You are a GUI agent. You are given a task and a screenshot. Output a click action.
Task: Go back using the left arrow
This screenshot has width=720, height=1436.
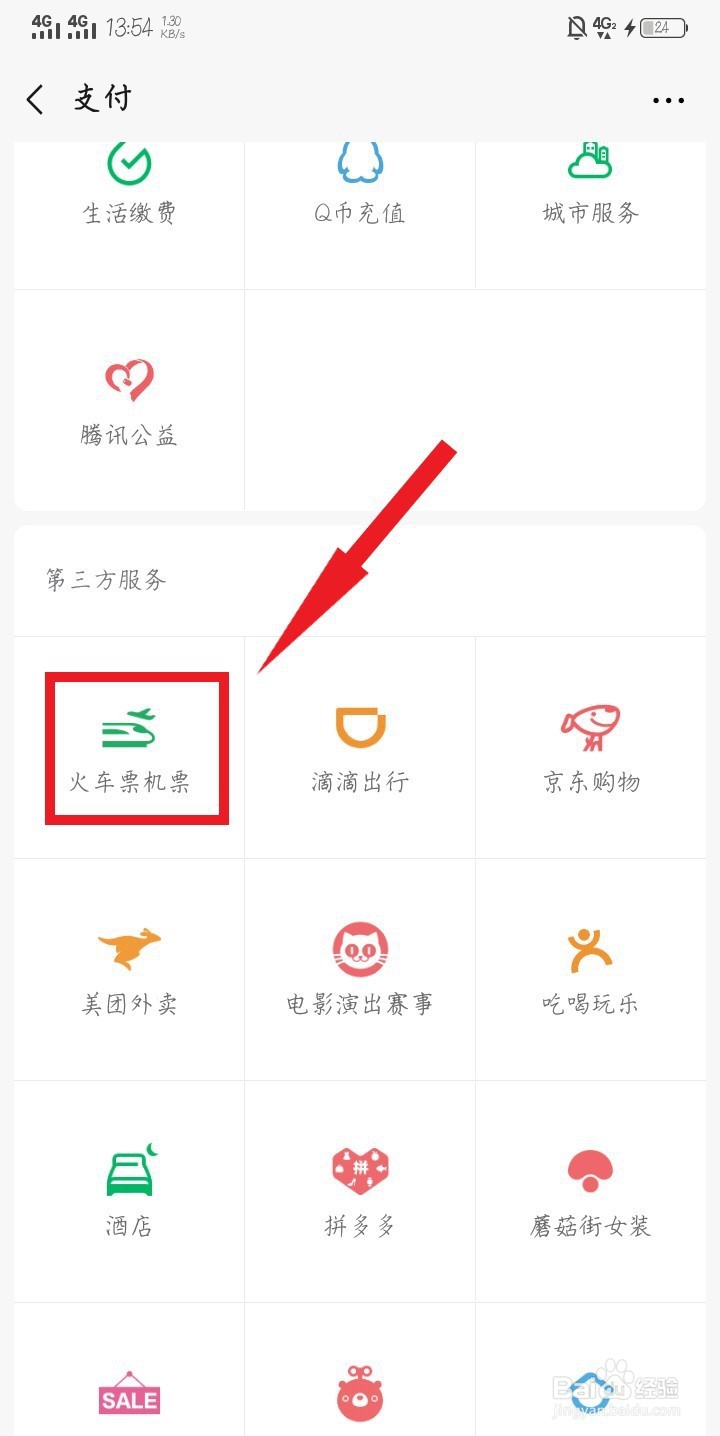click(35, 99)
